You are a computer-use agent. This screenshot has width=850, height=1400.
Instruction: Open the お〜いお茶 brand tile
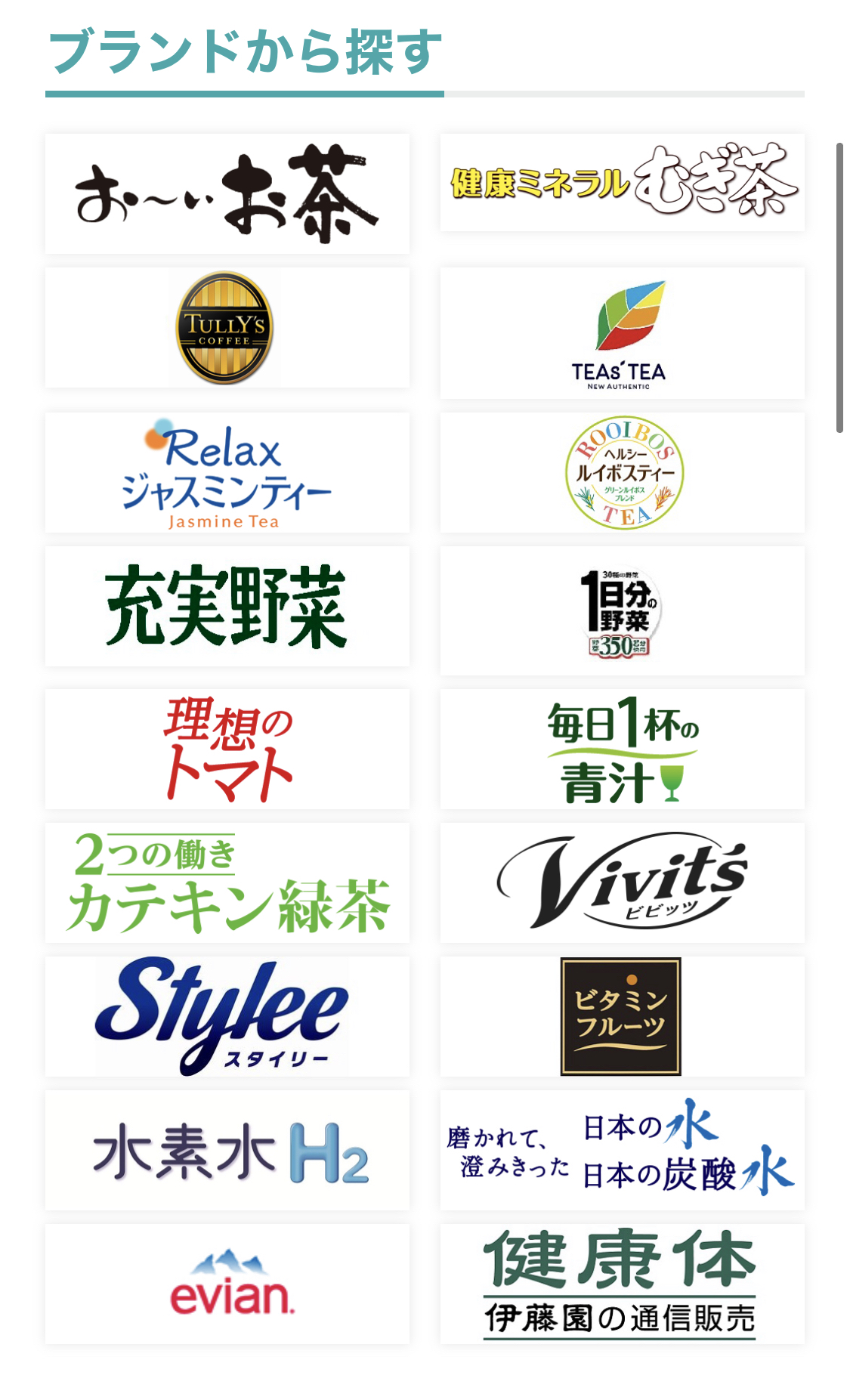[227, 193]
